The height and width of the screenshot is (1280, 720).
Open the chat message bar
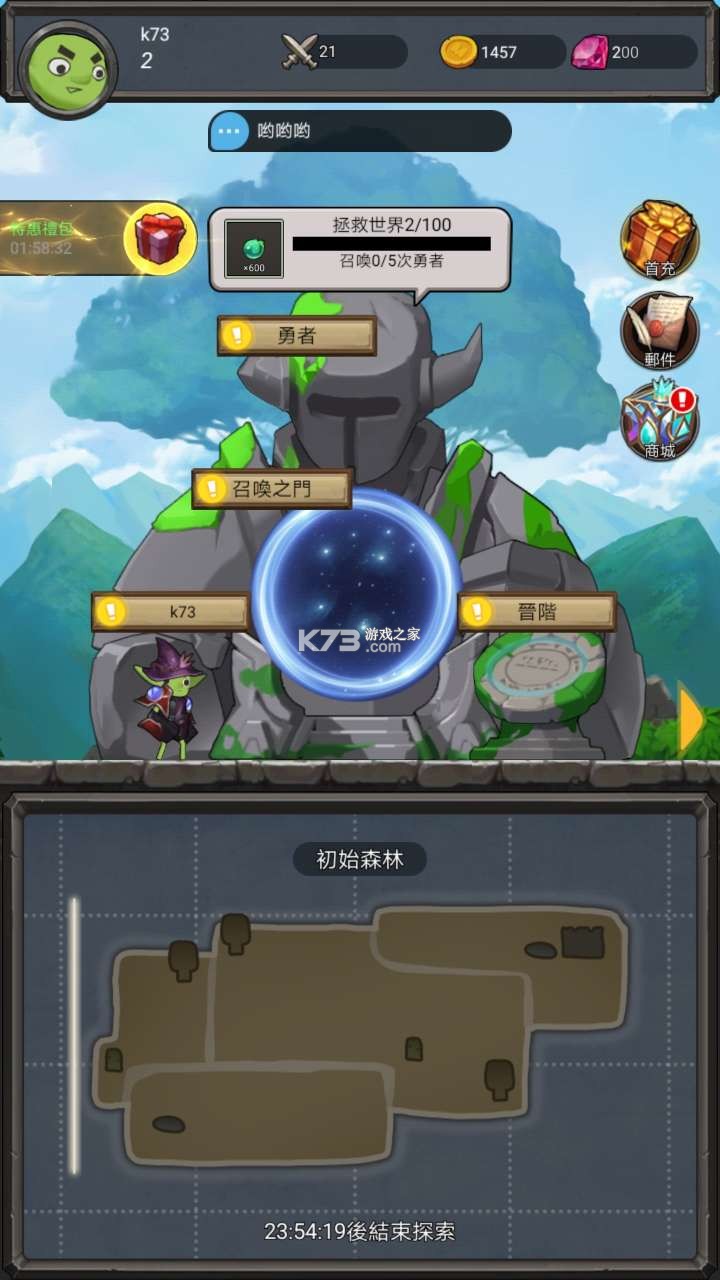pos(360,131)
